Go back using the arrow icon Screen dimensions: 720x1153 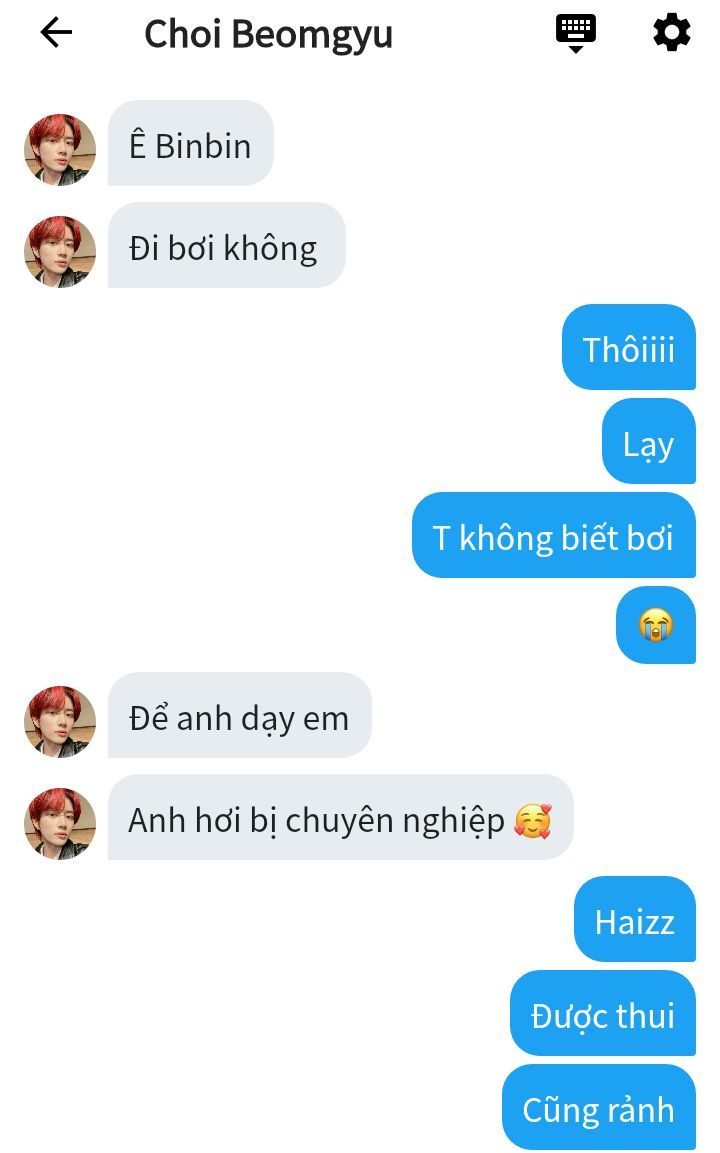tap(56, 33)
